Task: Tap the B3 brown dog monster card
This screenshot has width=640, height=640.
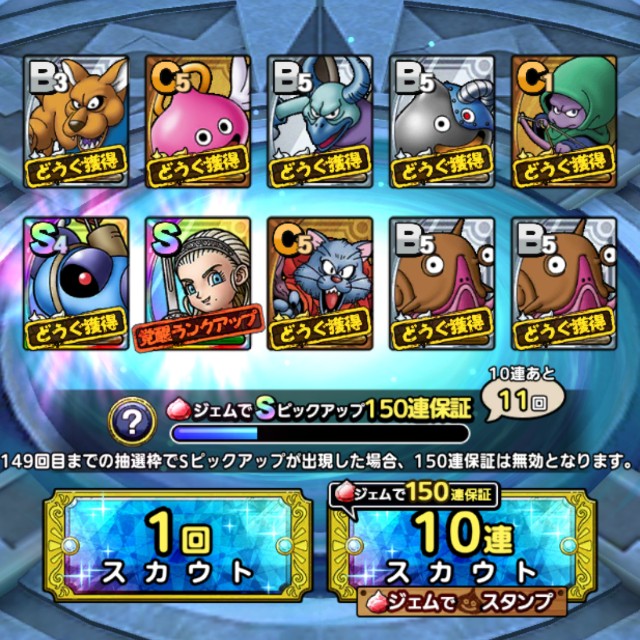Action: [75, 118]
